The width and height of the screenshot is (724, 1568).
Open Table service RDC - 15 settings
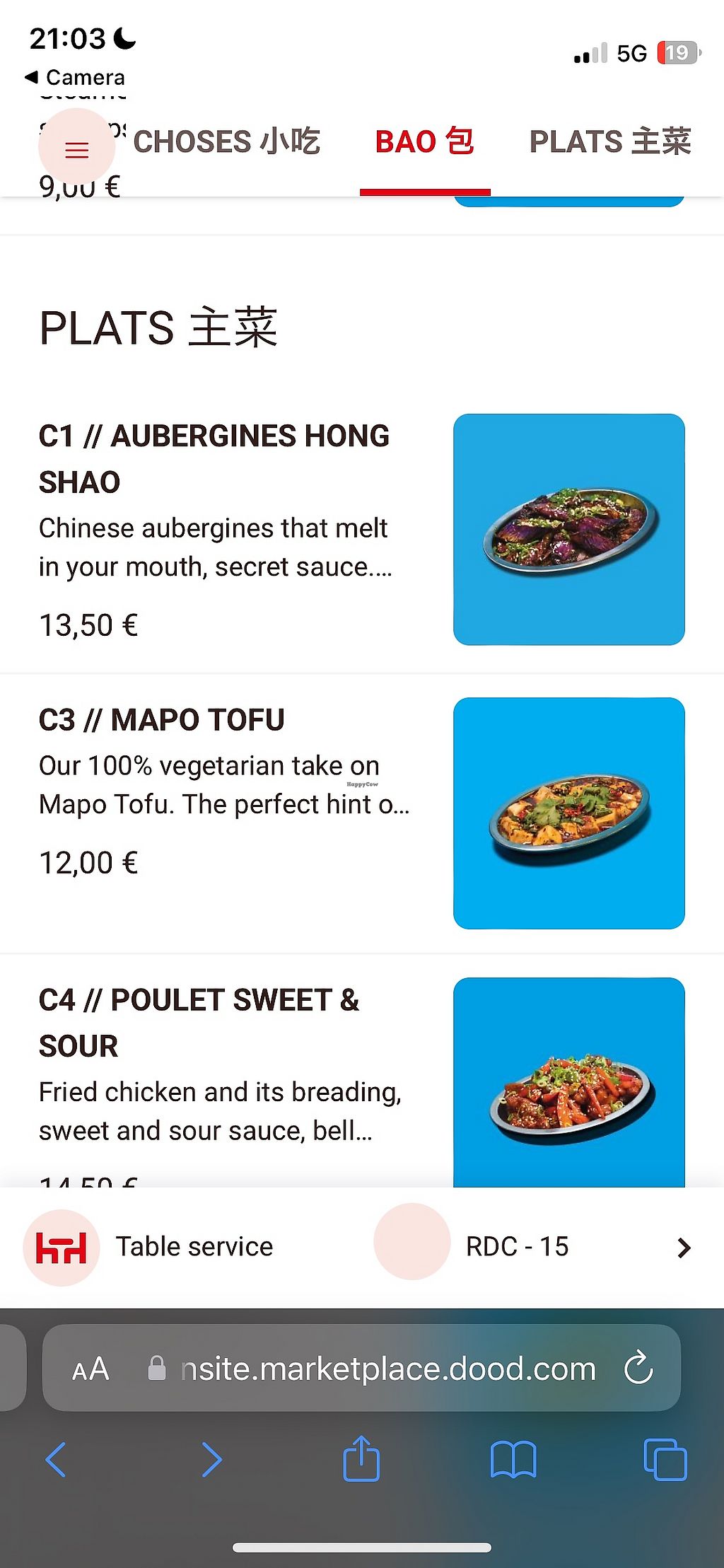point(682,1248)
